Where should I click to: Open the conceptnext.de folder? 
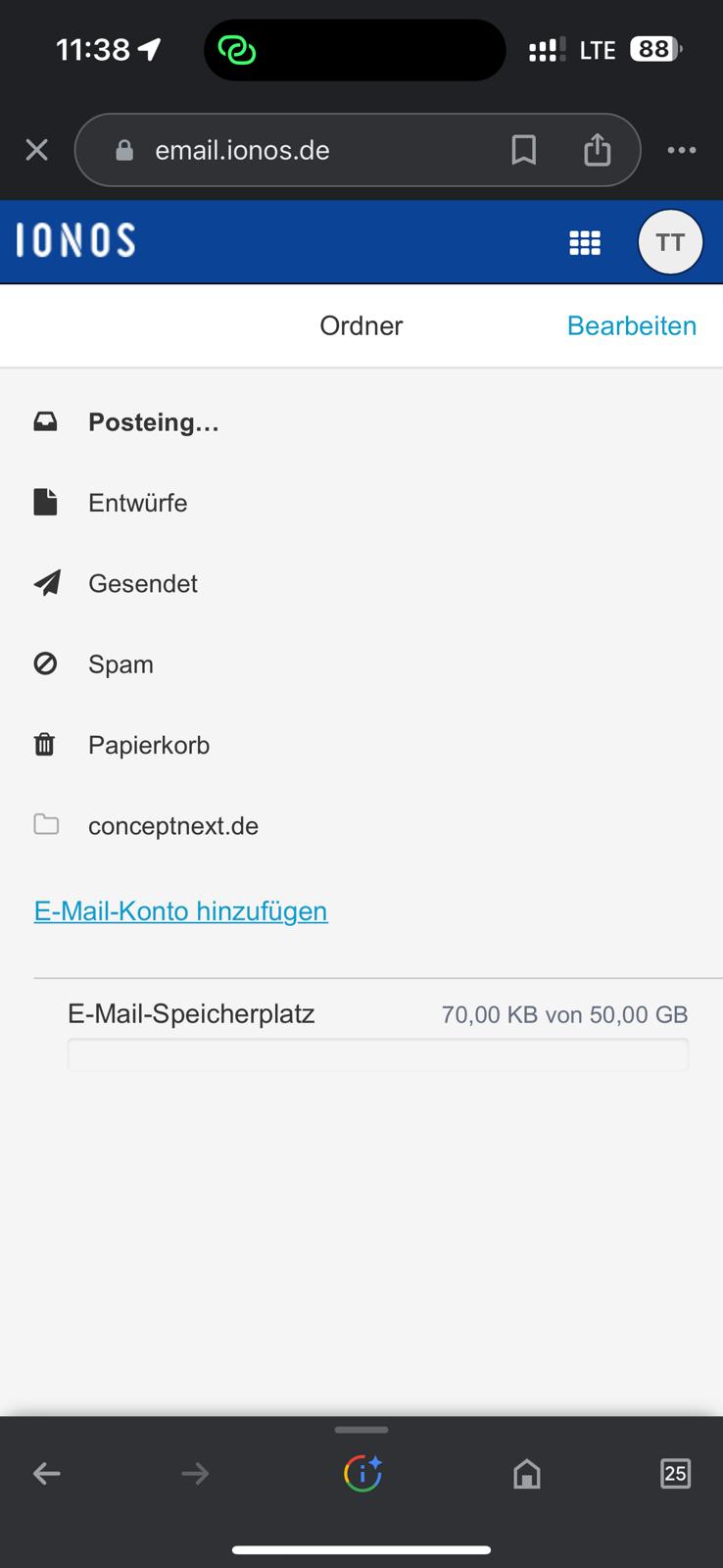[x=172, y=826]
